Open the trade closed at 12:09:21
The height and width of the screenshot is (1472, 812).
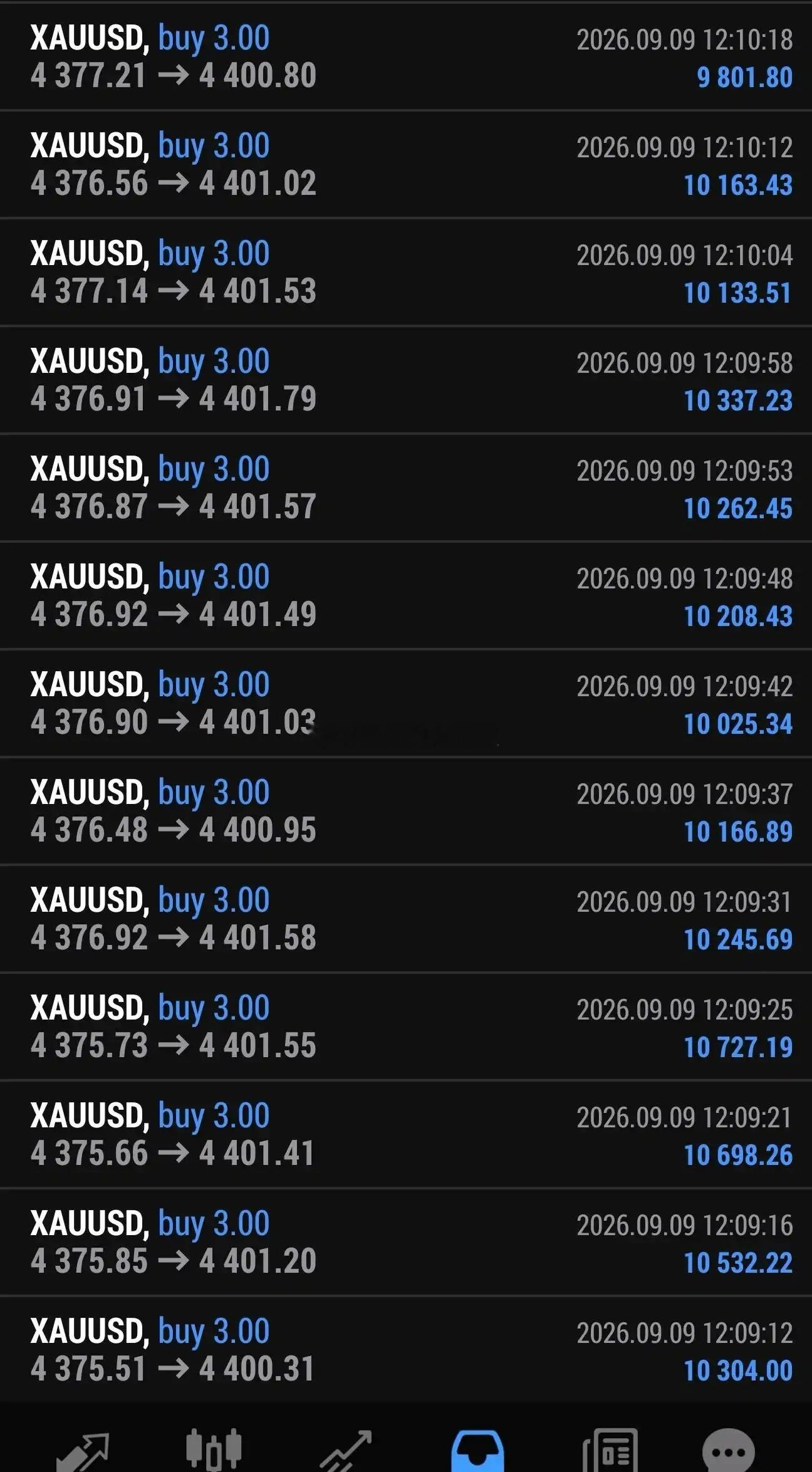[x=406, y=1135]
